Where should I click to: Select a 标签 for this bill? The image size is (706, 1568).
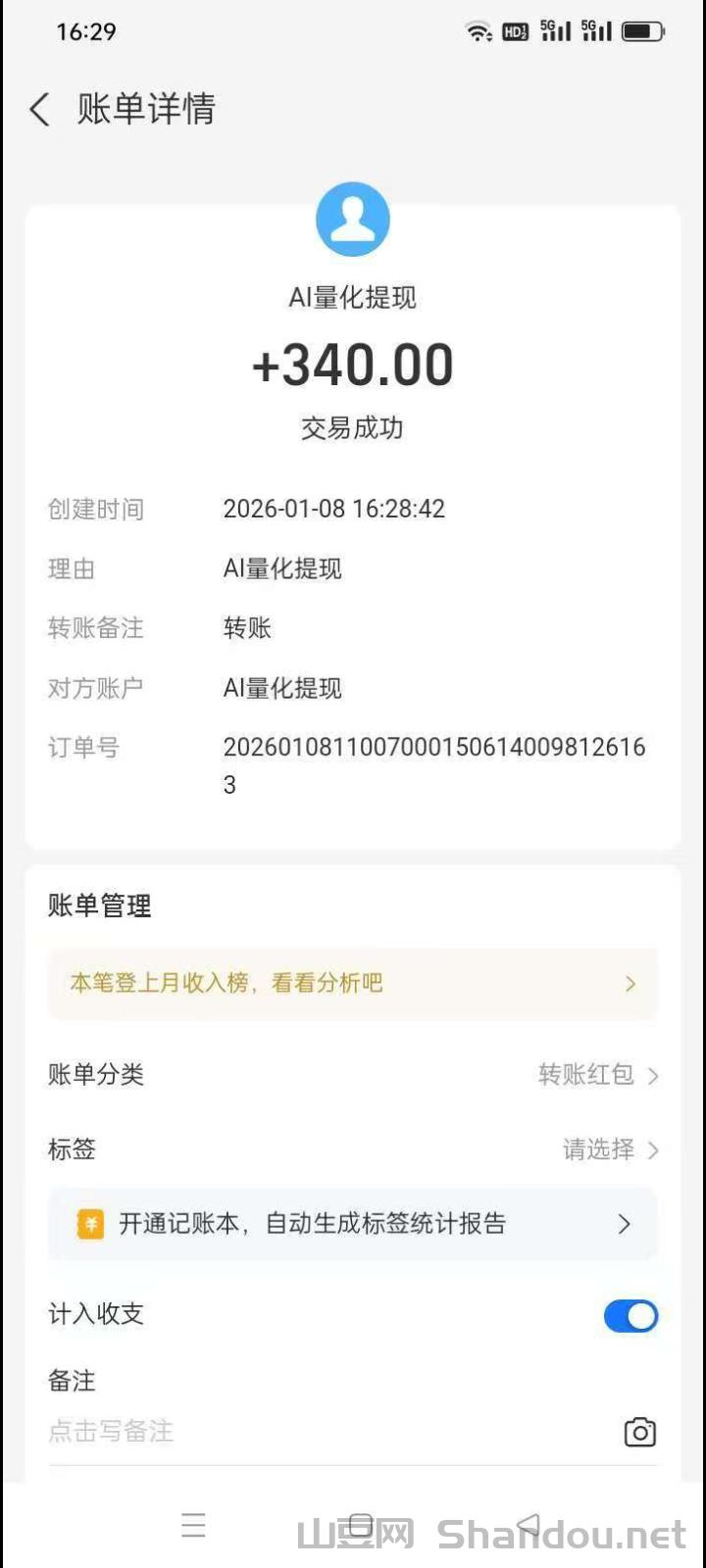point(609,1150)
